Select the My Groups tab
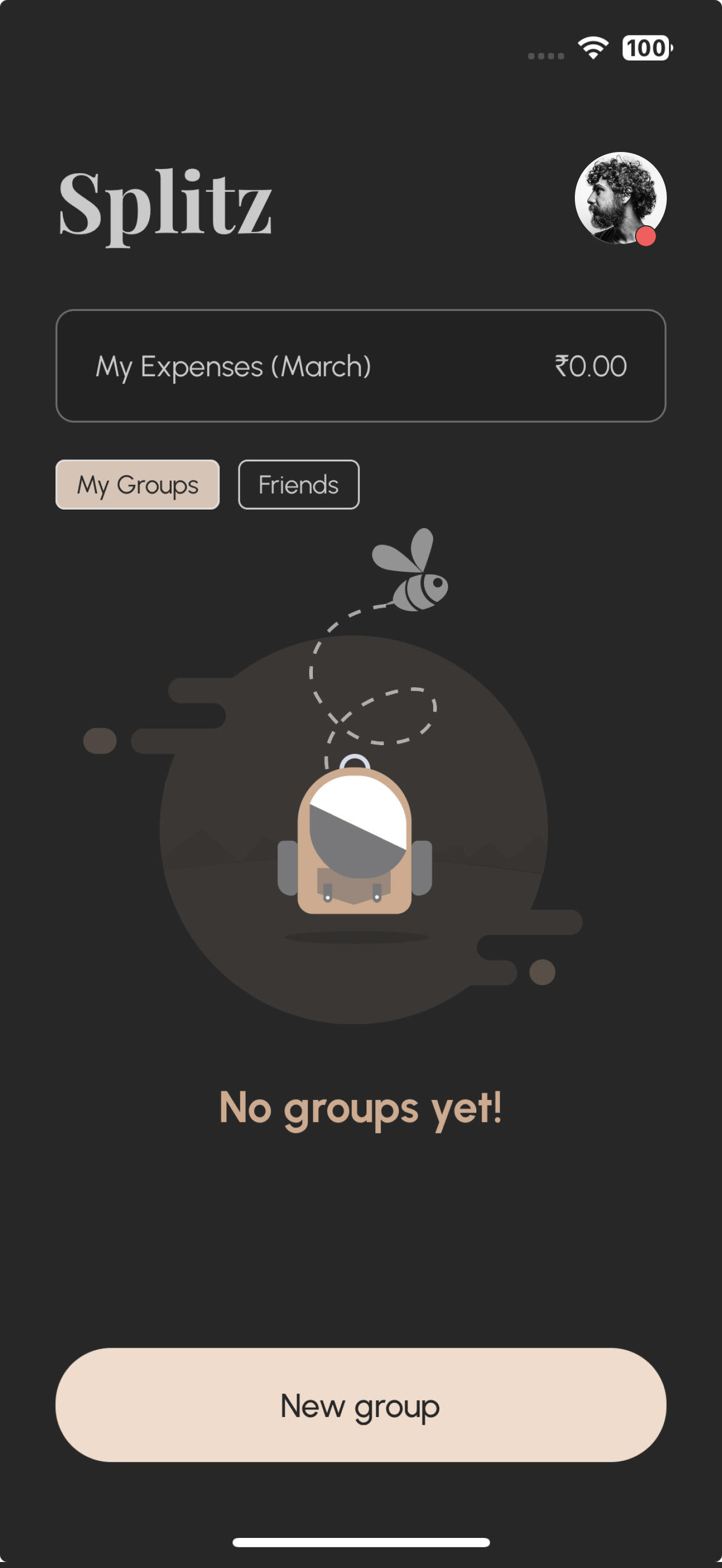The width and height of the screenshot is (722, 1568). point(138,484)
